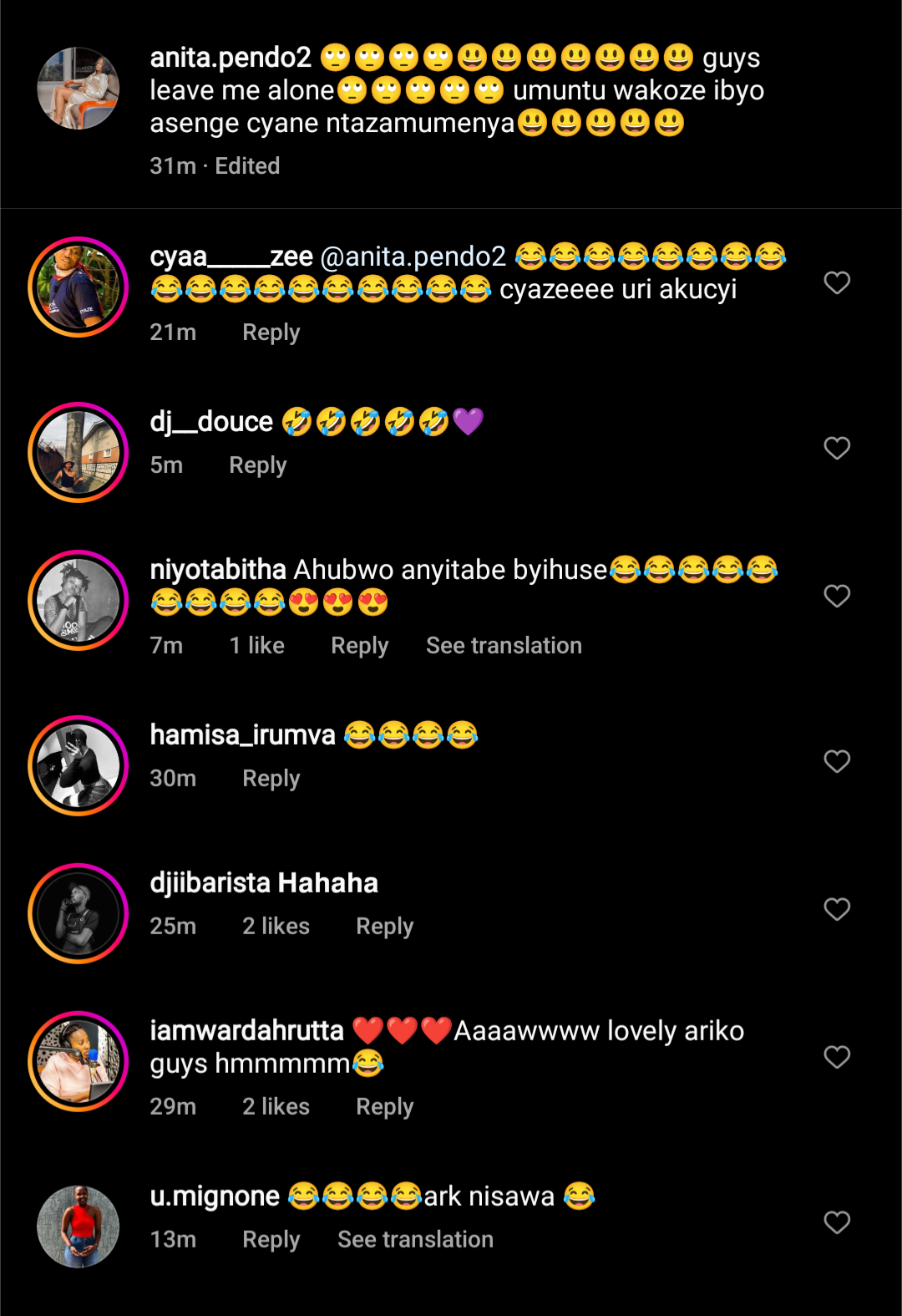Like dj__douce's comment
The height and width of the screenshot is (1316, 902).
coord(837,449)
